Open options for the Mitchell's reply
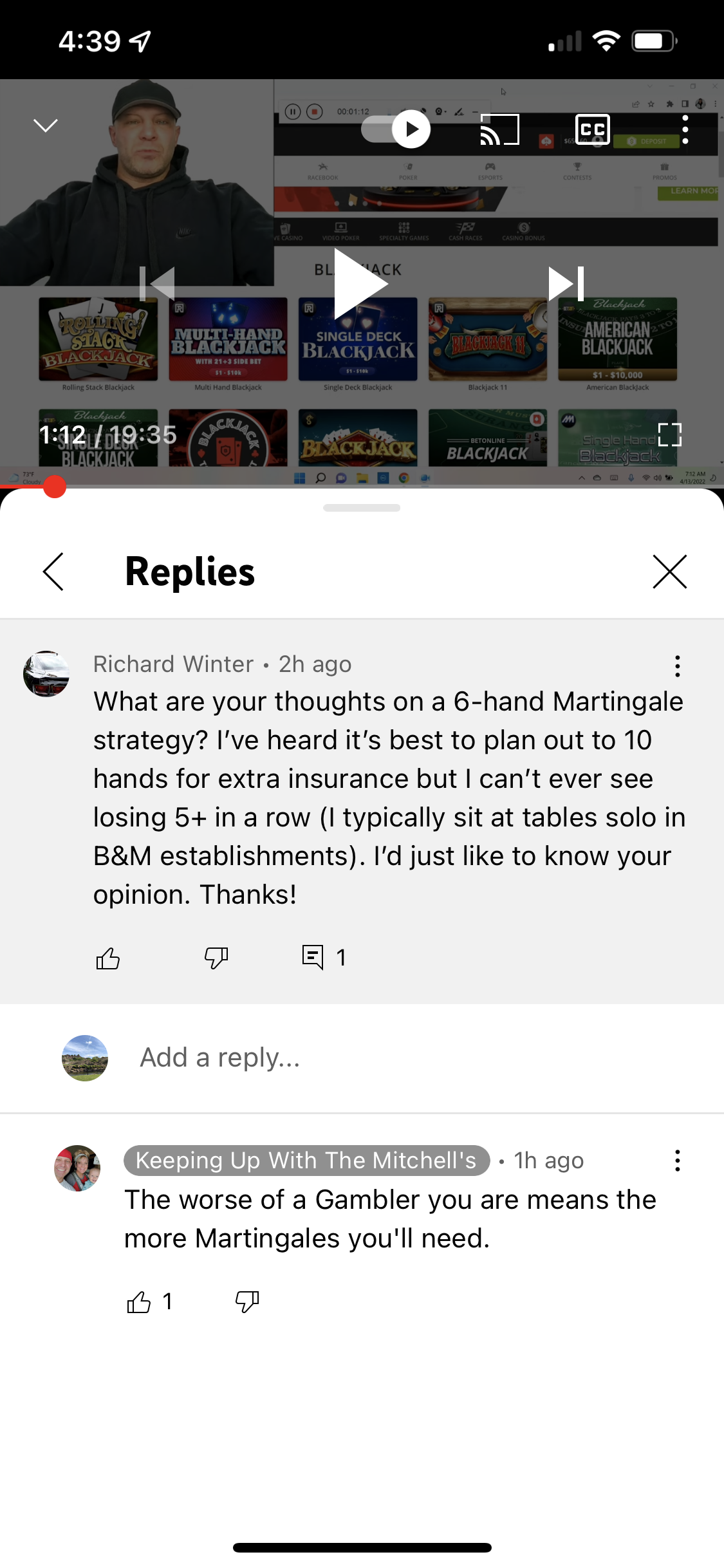Viewport: 724px width, 1568px height. coord(677,1161)
